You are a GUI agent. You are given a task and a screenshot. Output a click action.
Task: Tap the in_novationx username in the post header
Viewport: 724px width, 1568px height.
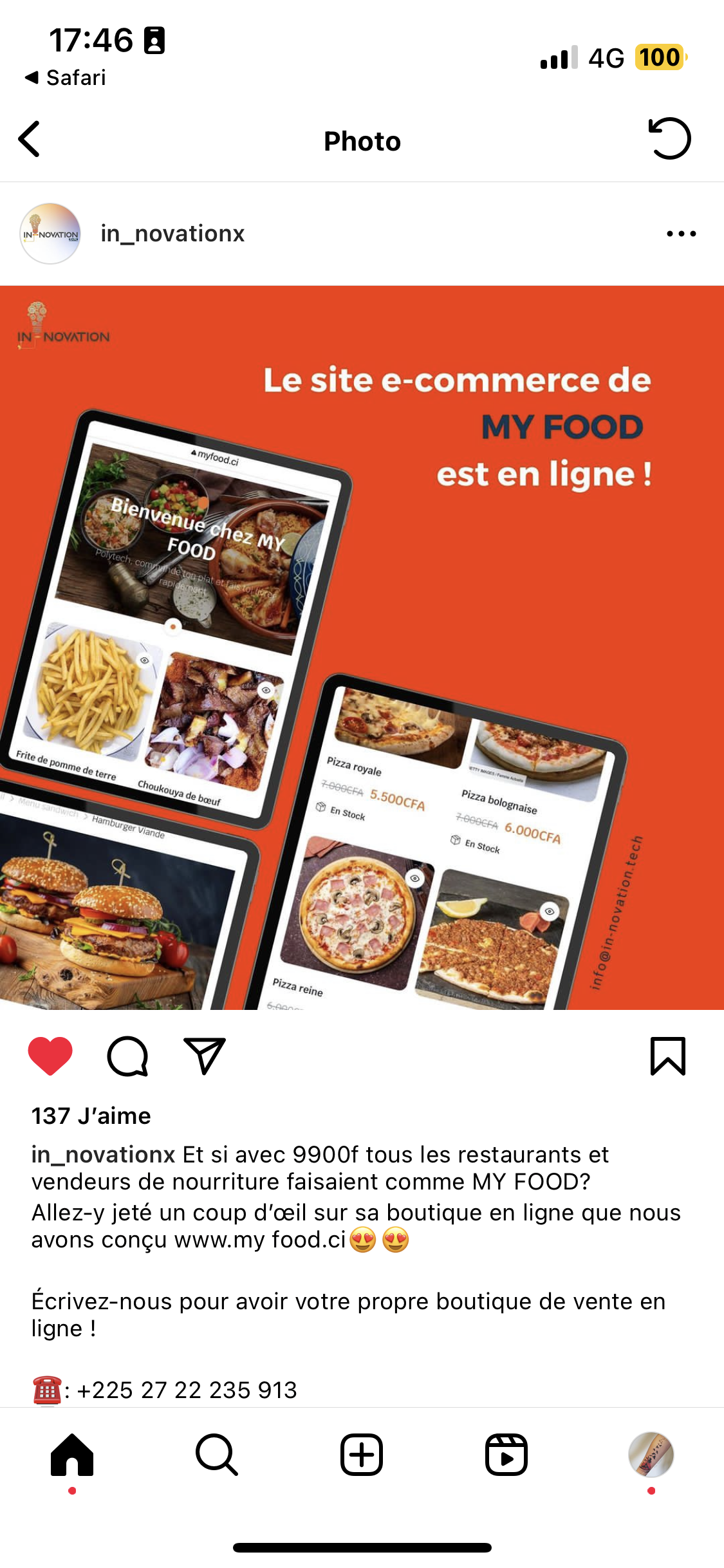click(172, 234)
